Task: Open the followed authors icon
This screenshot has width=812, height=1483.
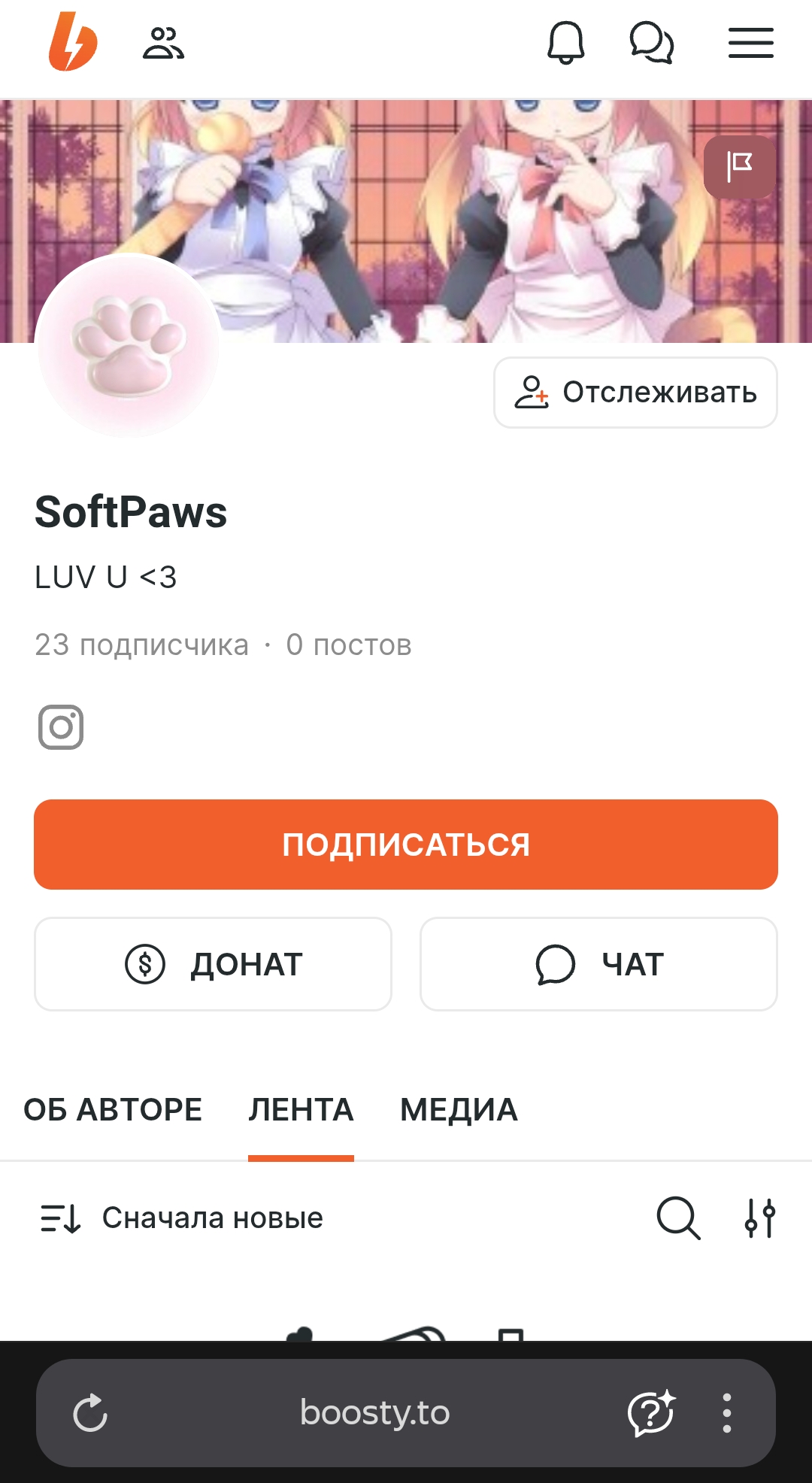Action: (x=163, y=43)
